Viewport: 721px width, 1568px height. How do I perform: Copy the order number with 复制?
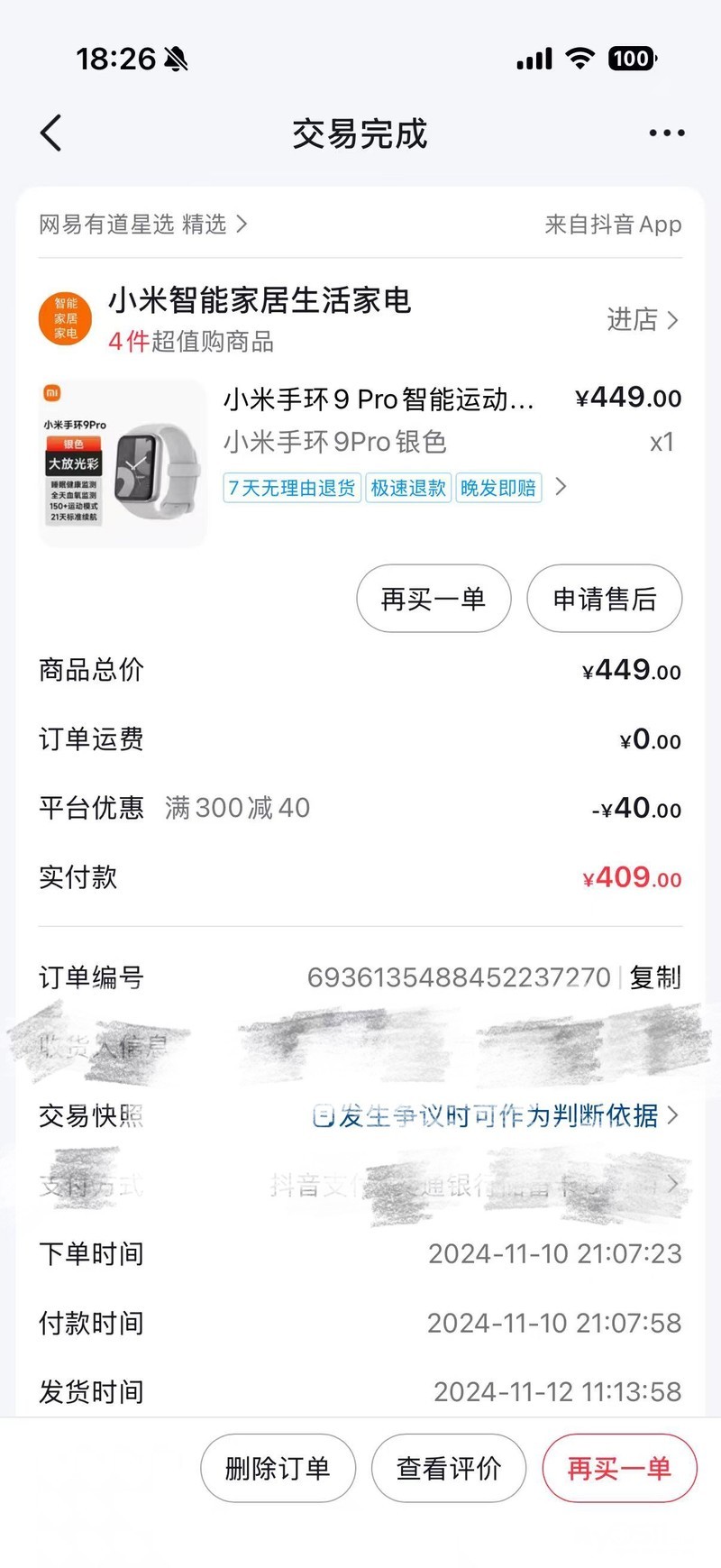pos(655,977)
